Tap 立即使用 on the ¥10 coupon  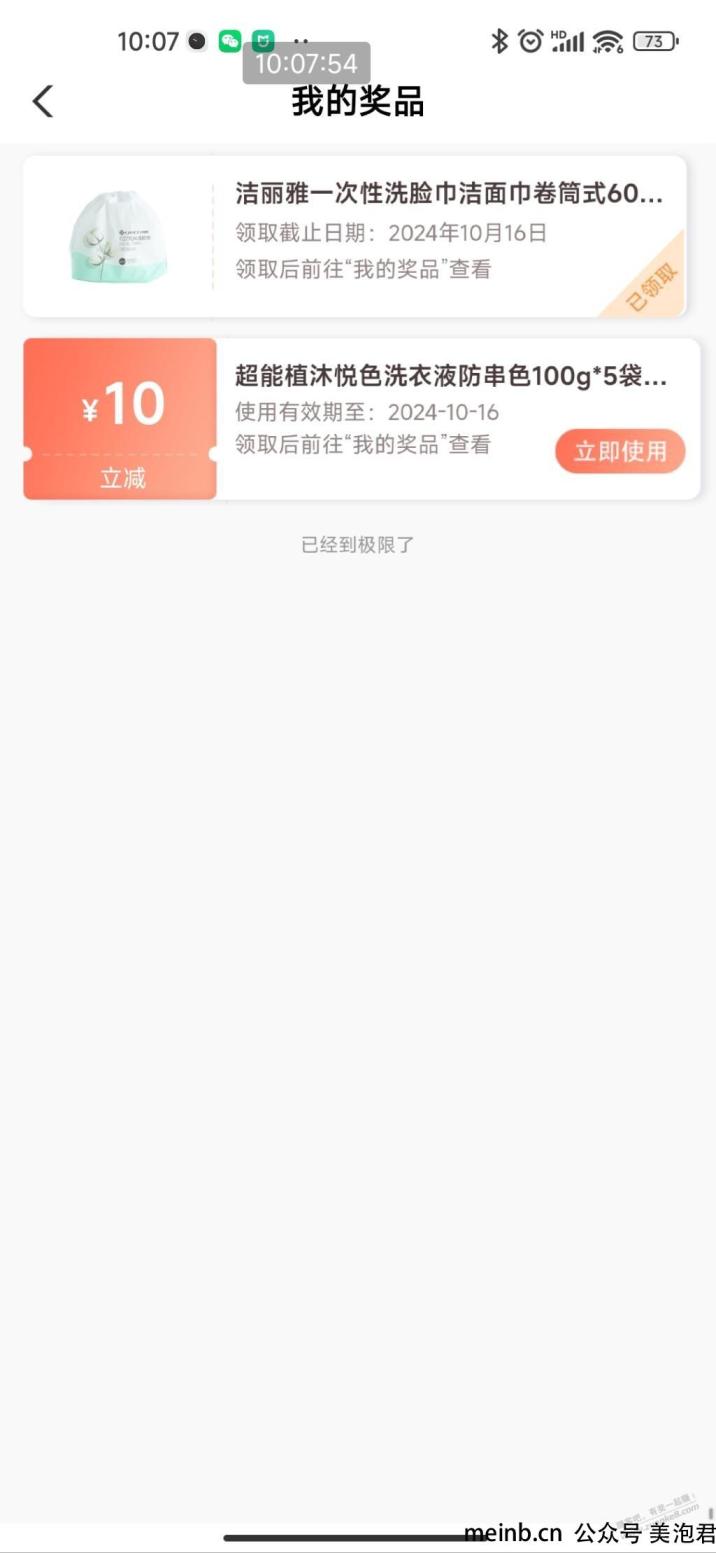pos(620,451)
